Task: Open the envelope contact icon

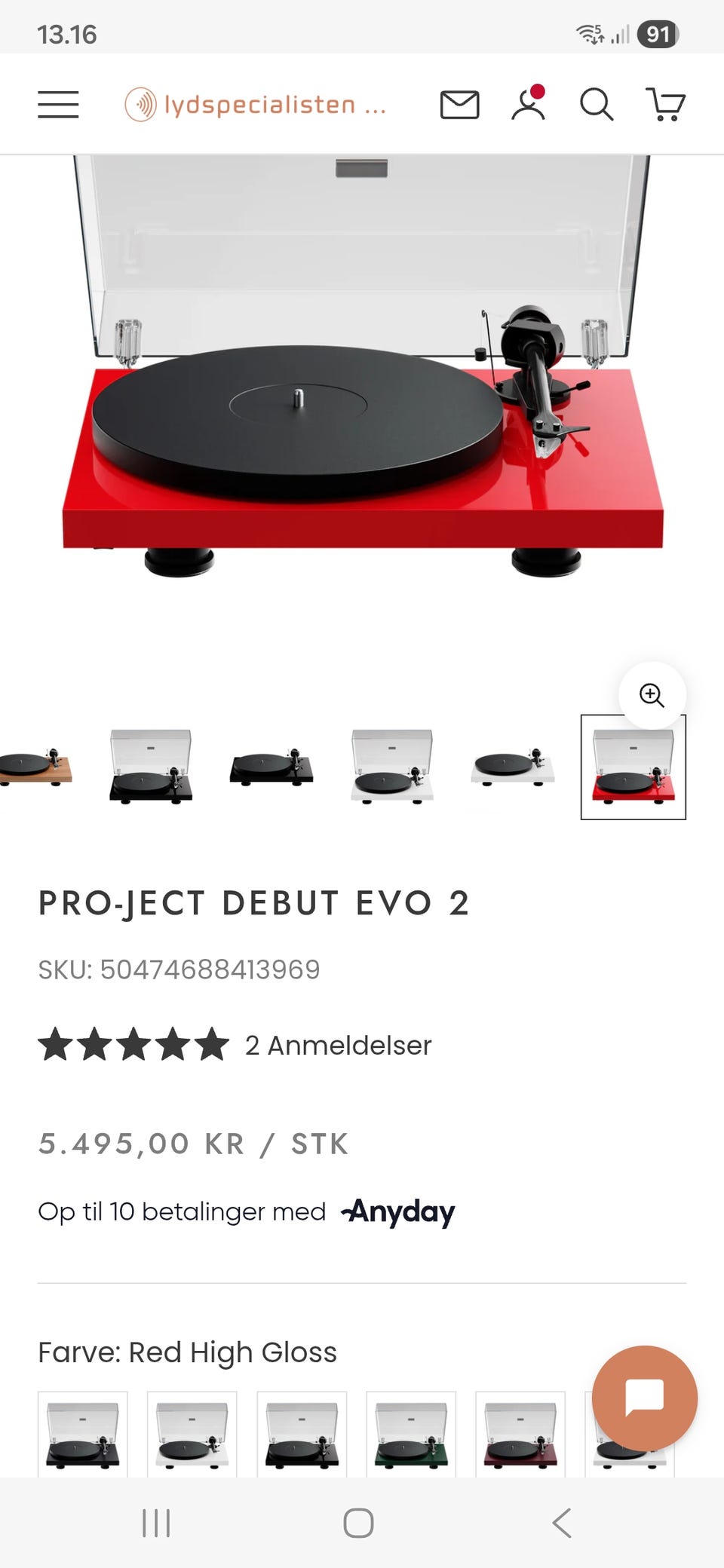Action: coord(459,105)
